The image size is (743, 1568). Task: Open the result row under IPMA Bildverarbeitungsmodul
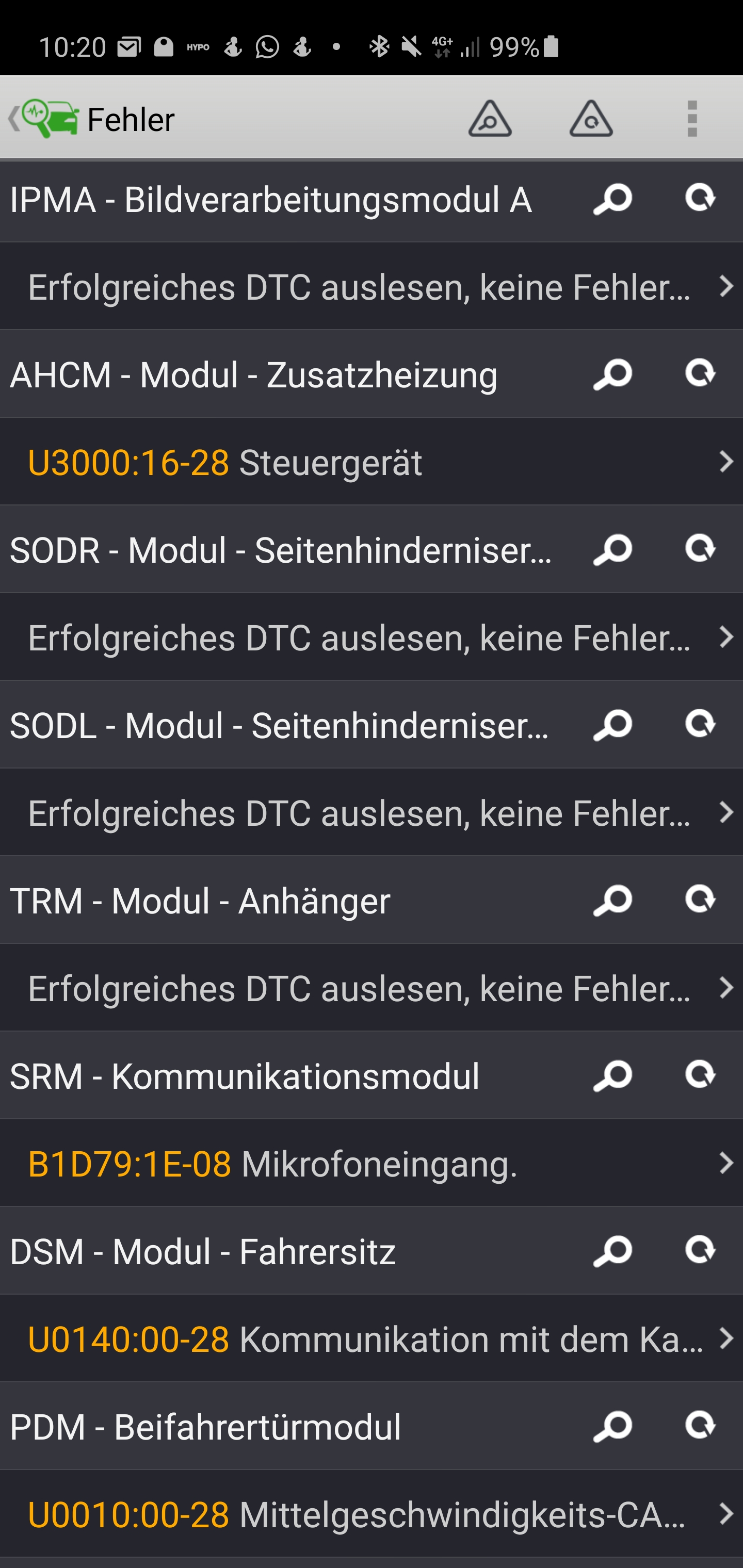[372, 287]
